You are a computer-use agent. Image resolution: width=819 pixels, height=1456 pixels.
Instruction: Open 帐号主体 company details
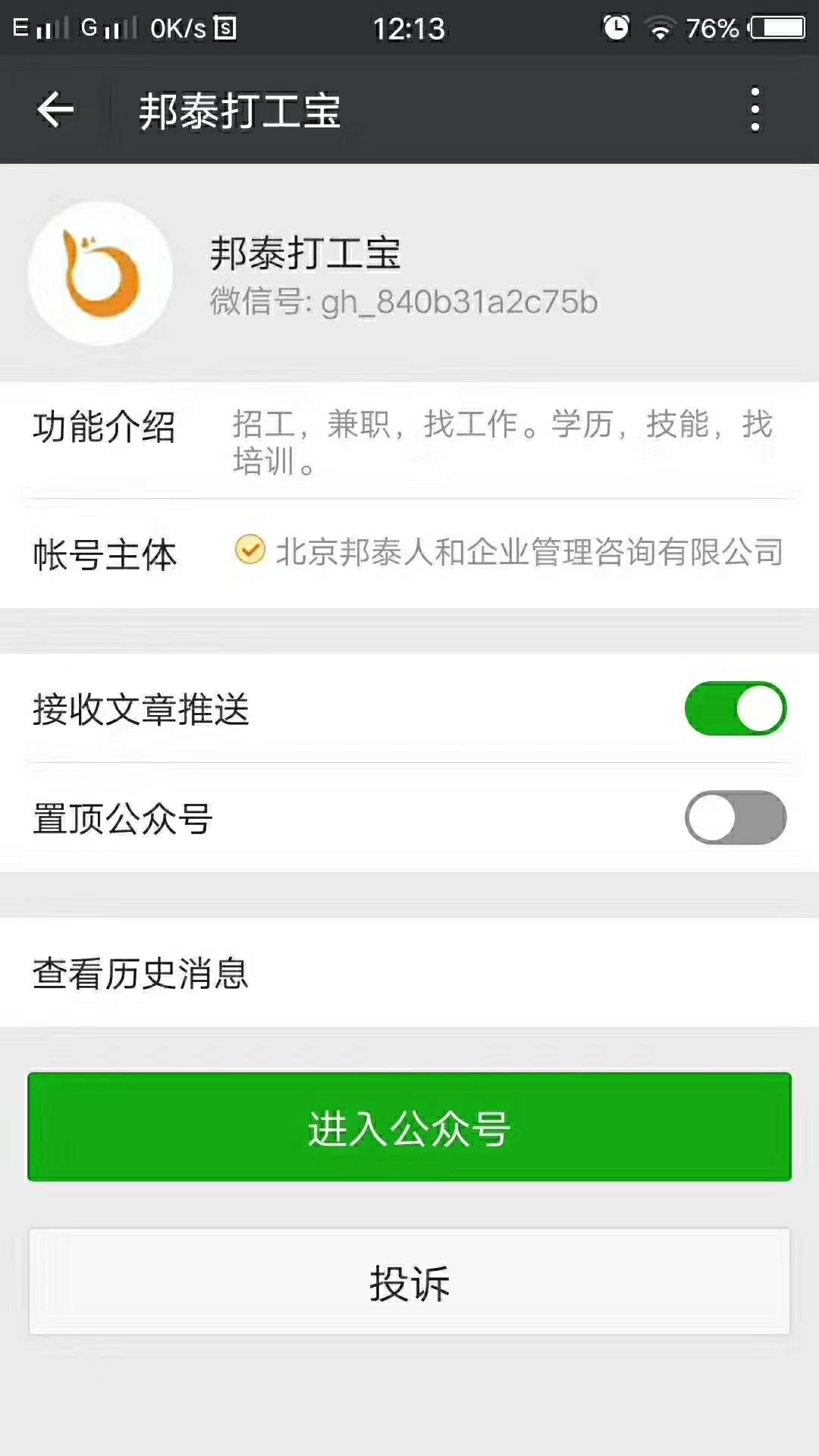(509, 552)
